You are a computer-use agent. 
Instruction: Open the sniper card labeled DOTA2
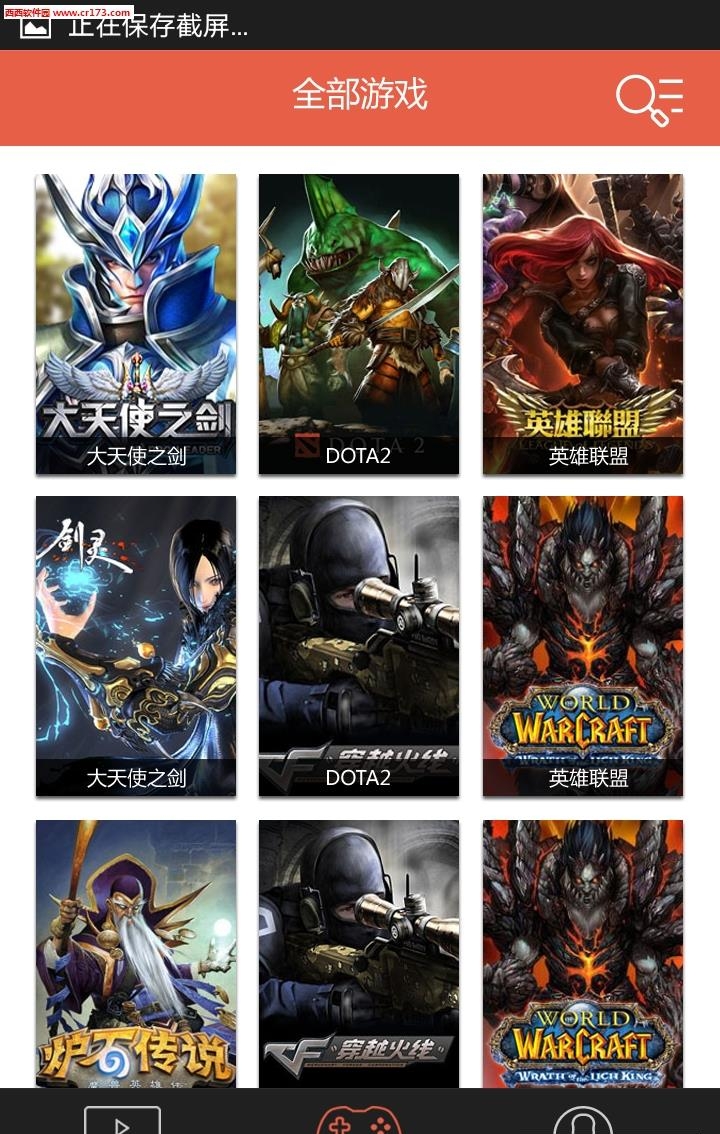coord(359,646)
